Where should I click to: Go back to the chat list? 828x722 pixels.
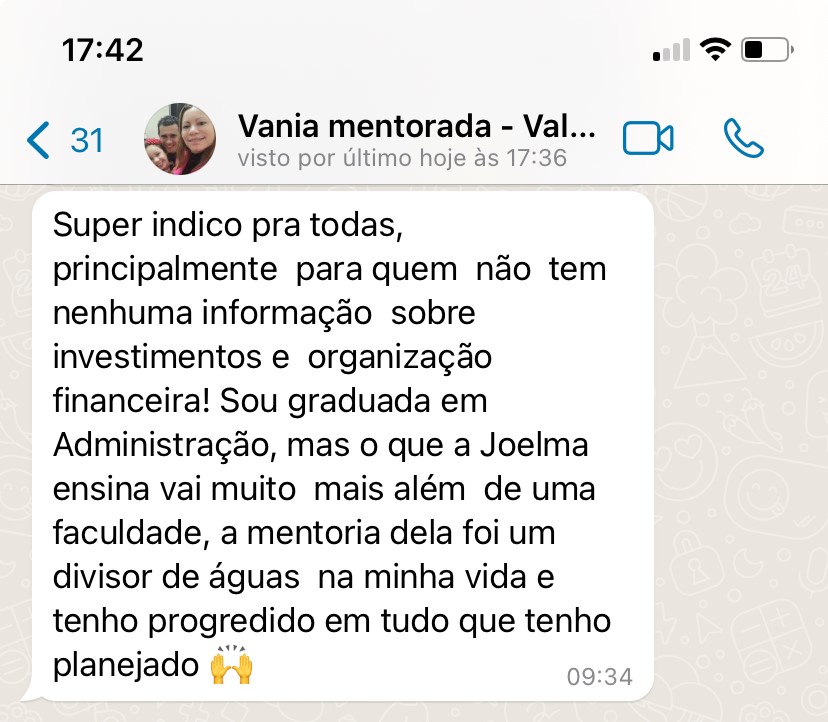click(x=64, y=140)
